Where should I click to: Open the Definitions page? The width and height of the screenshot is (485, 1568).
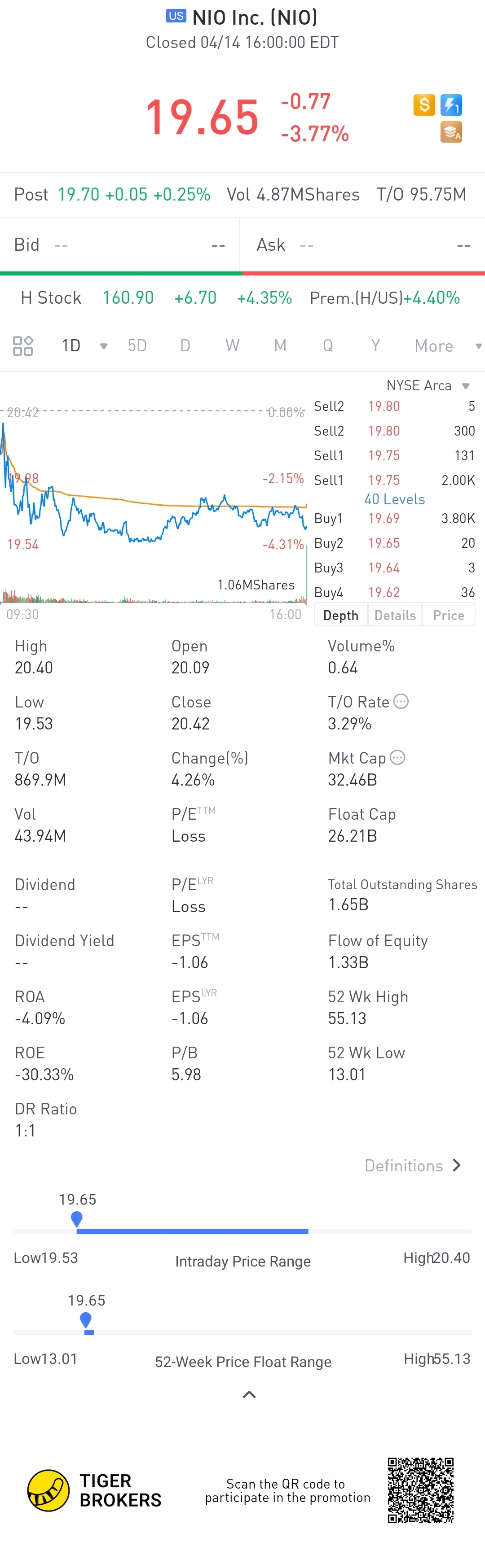413,1165
